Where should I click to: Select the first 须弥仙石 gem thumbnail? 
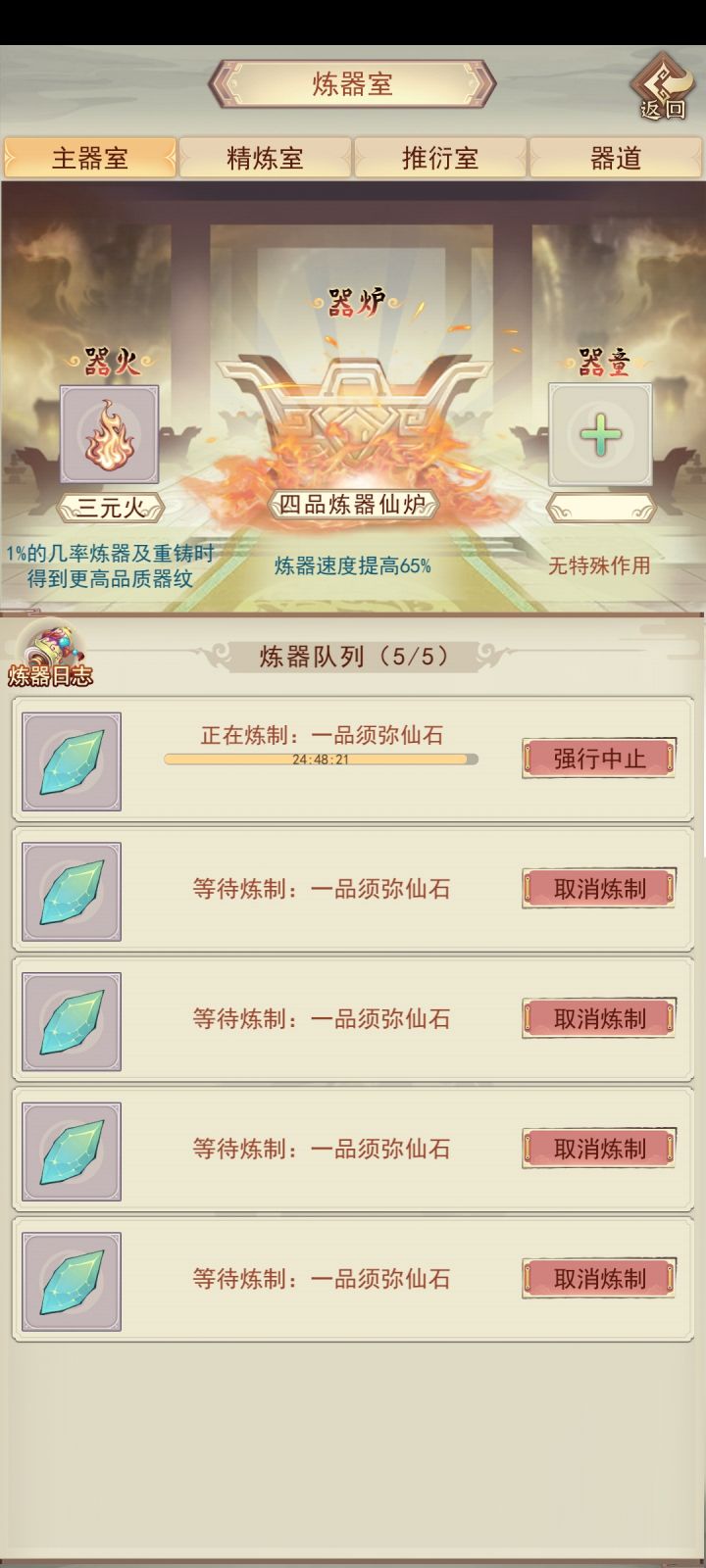point(70,760)
